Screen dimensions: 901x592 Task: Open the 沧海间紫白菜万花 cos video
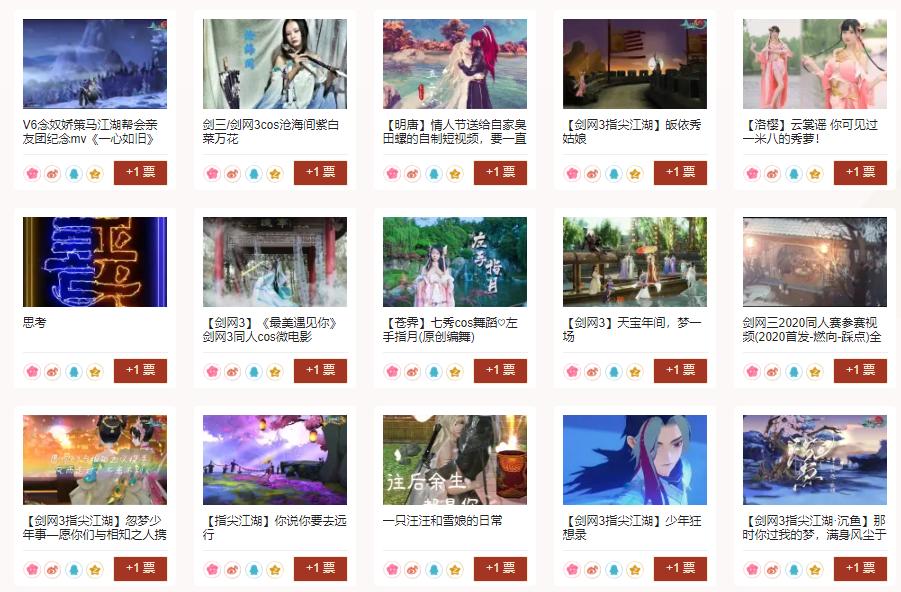274,64
